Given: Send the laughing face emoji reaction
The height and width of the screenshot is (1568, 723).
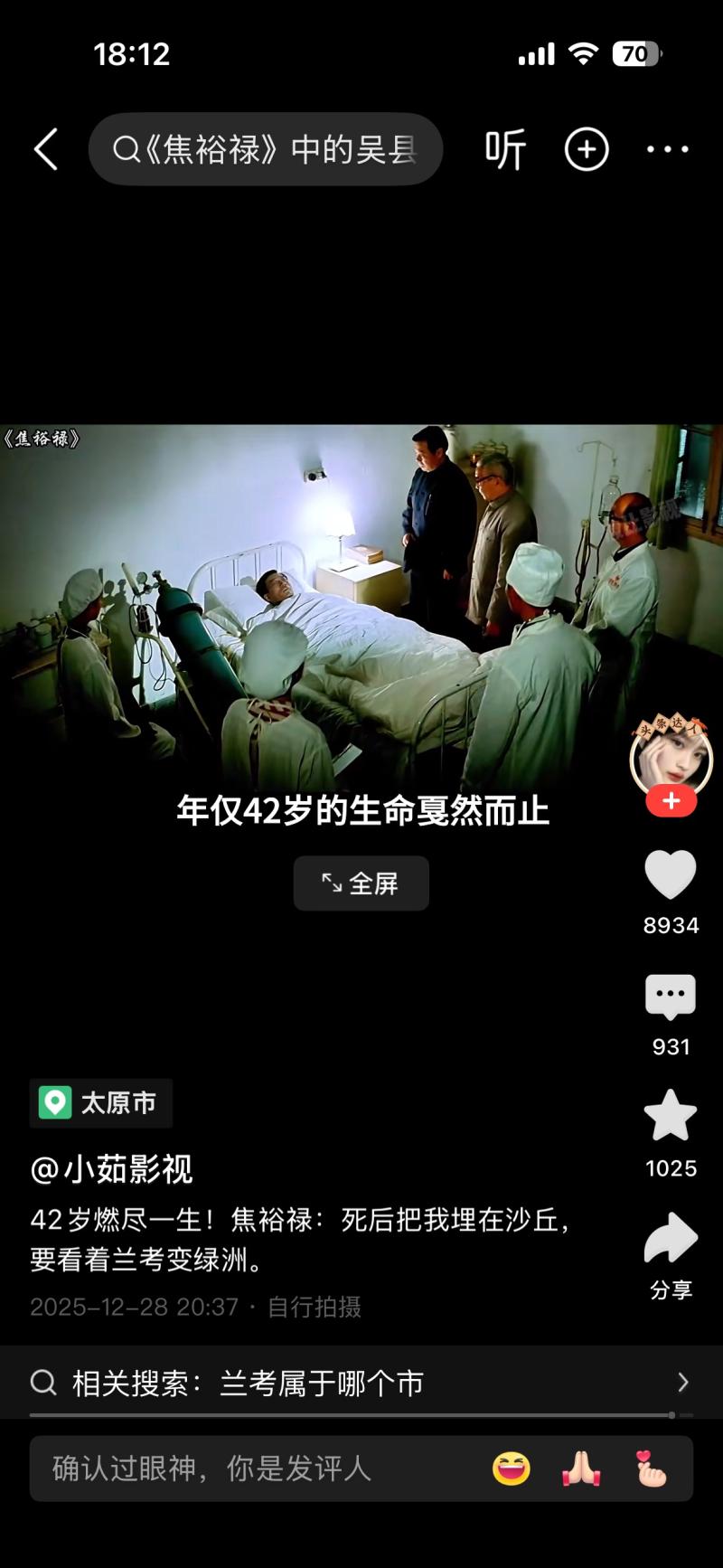Looking at the screenshot, I should click(511, 1469).
